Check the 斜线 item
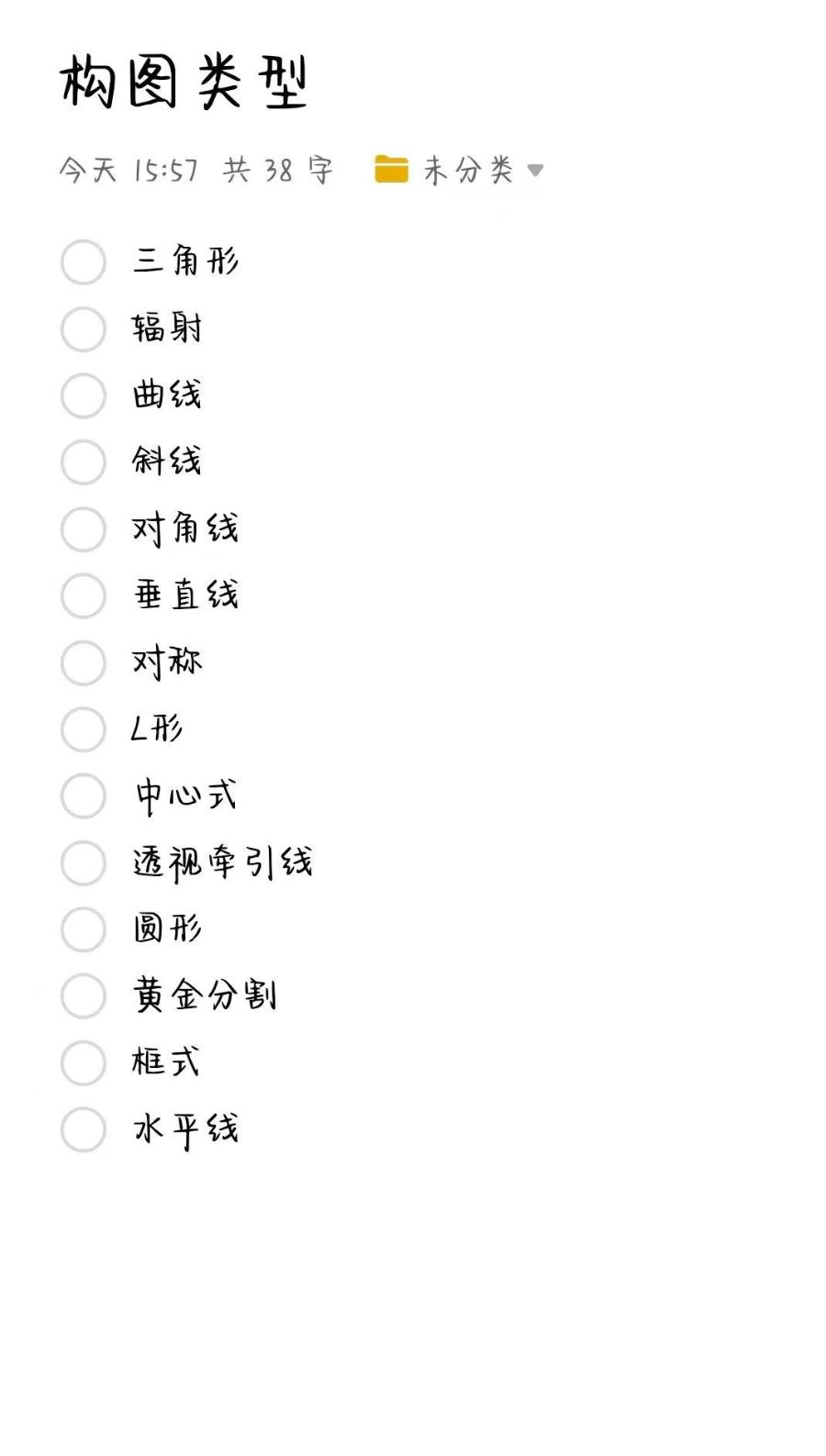 [84, 462]
